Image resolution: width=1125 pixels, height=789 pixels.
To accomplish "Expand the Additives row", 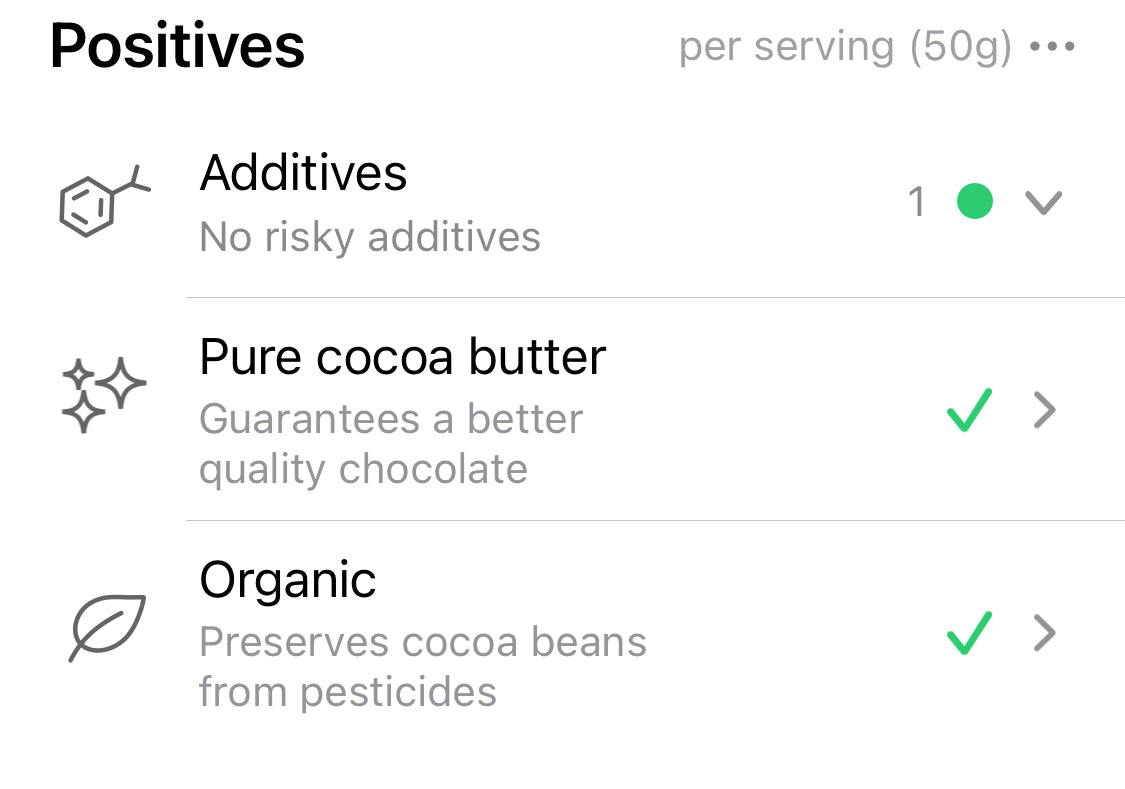I will [x=1042, y=203].
